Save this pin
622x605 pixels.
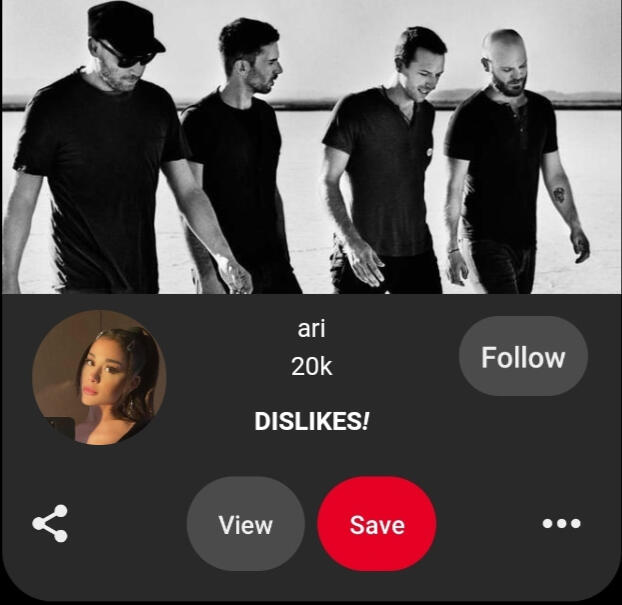click(377, 524)
